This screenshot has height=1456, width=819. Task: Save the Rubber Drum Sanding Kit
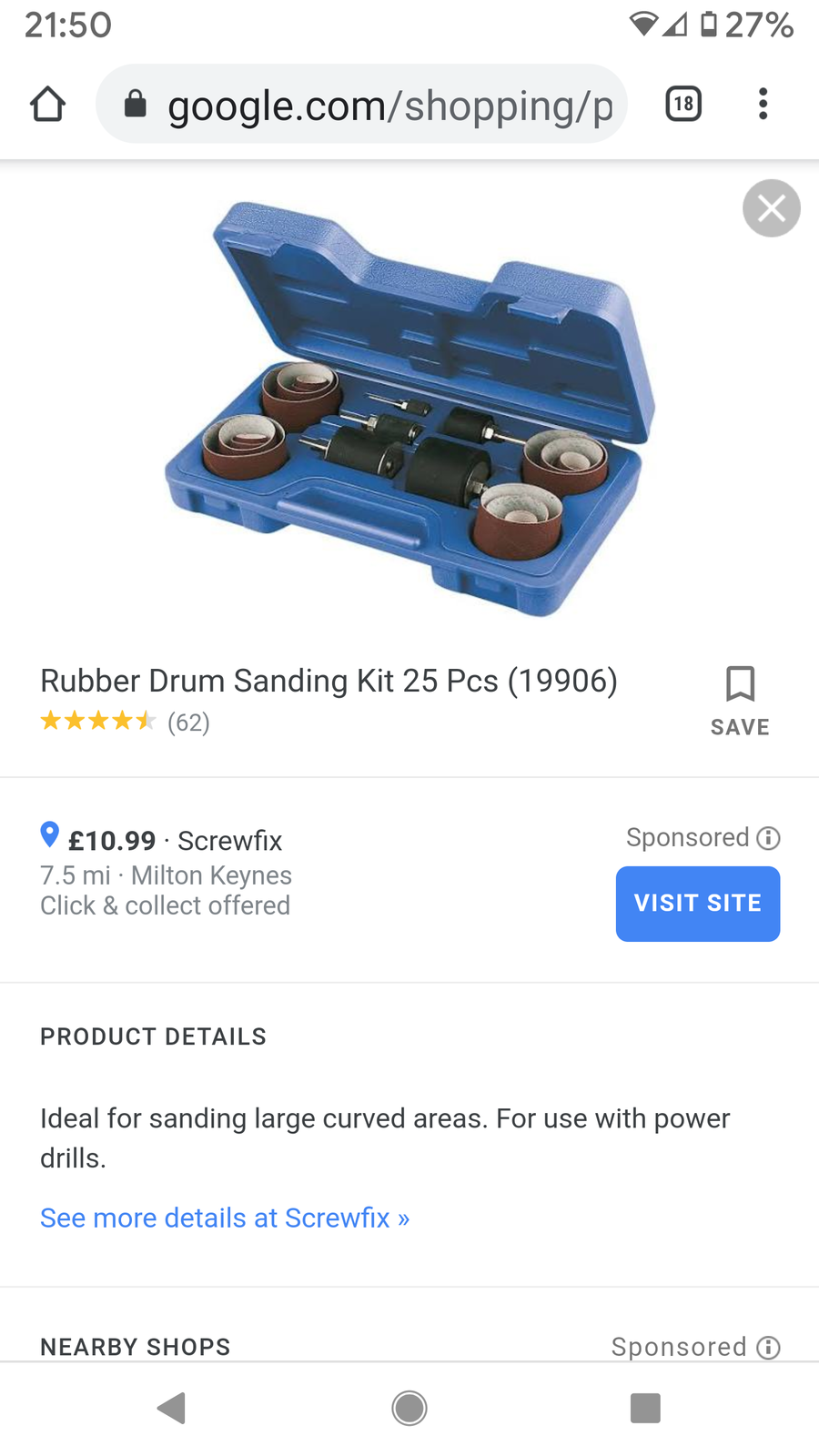740,701
